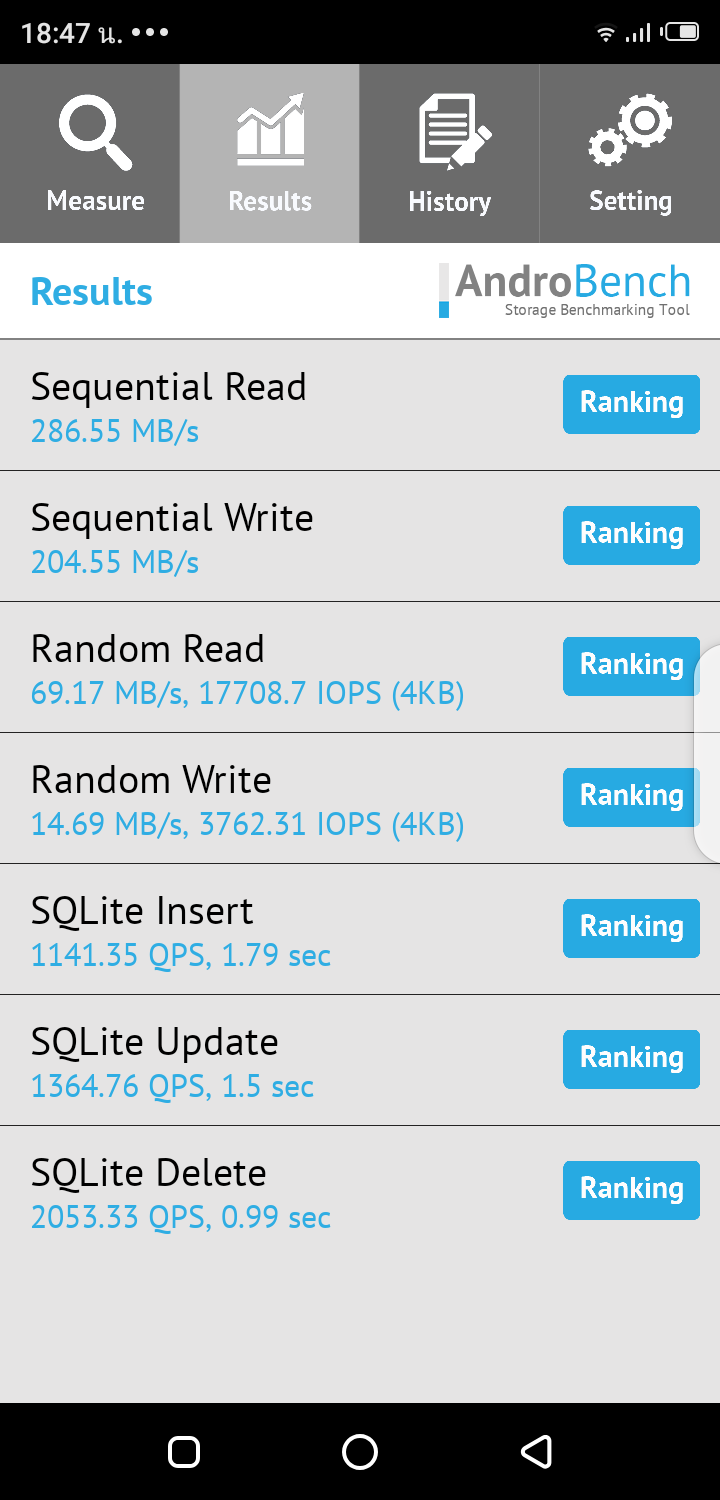
Task: See the SQLite Delete ranking
Action: tap(631, 1190)
